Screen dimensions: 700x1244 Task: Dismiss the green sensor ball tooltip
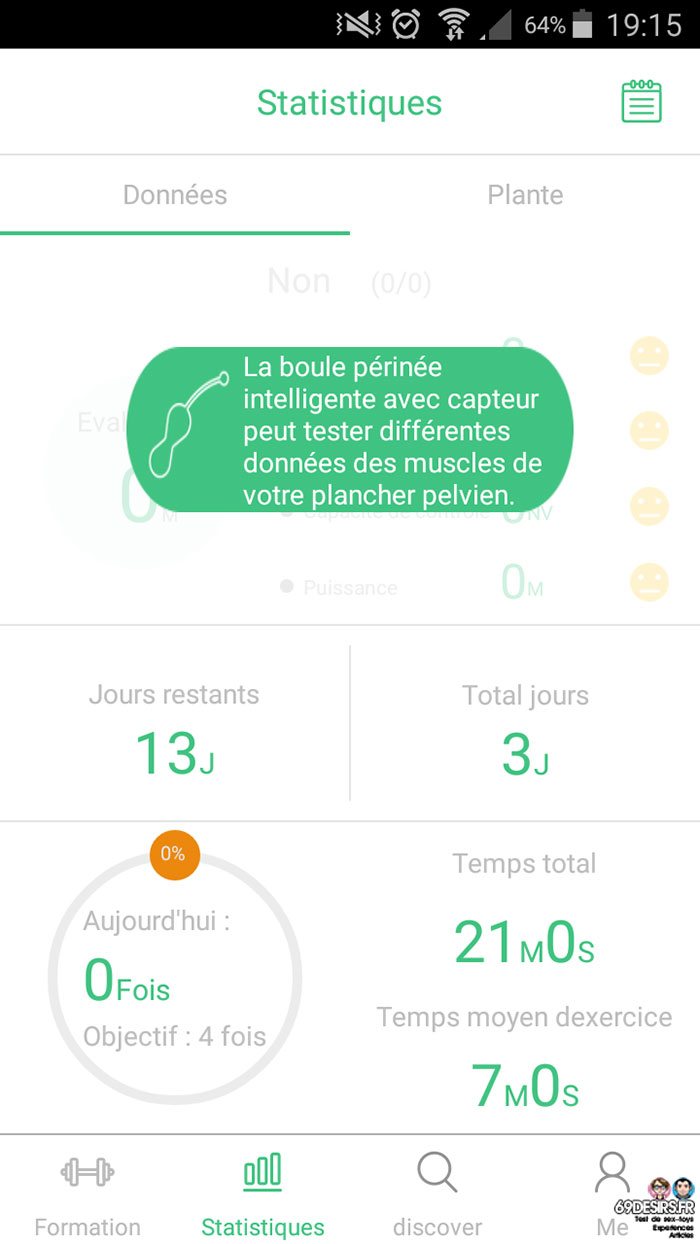tap(350, 430)
